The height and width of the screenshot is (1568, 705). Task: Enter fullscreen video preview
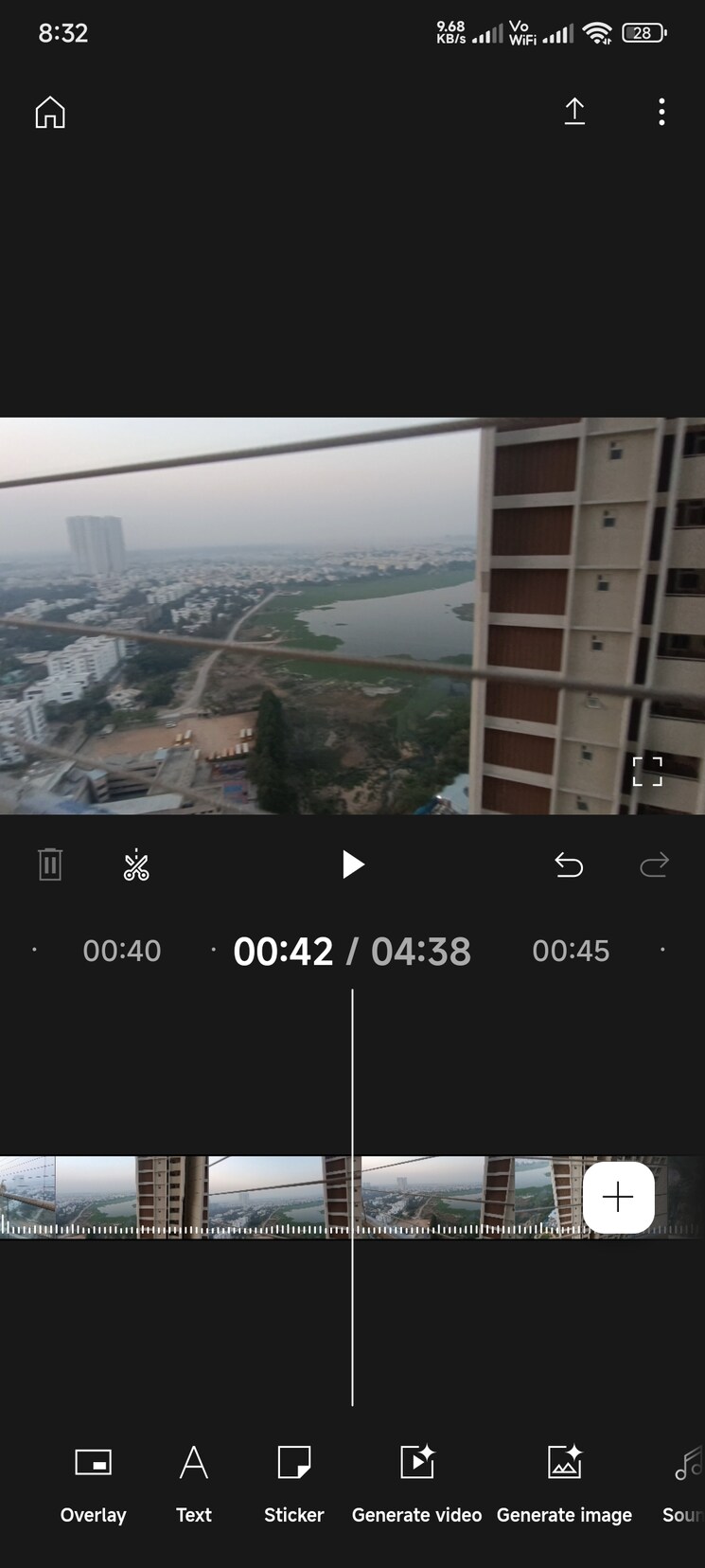647,772
